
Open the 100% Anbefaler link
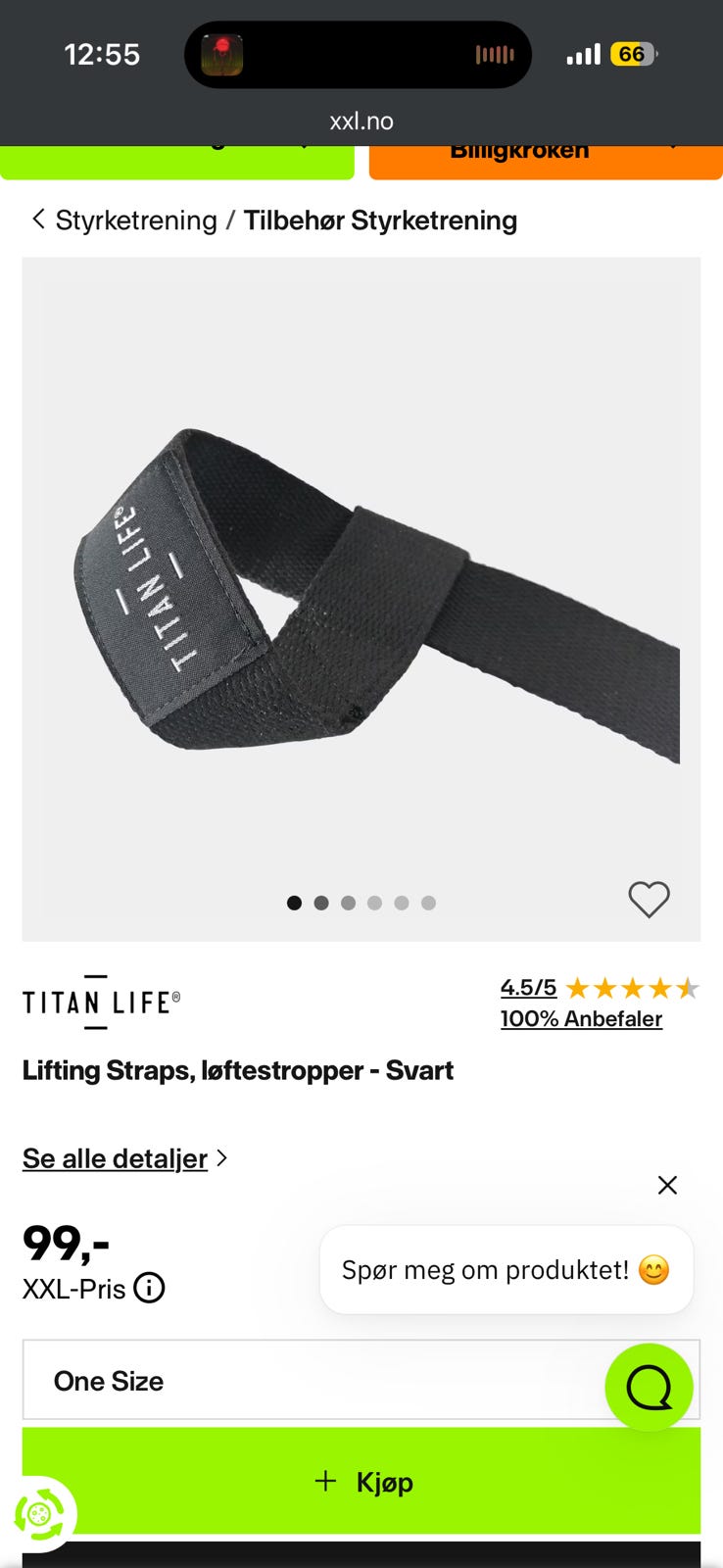coord(581,1019)
